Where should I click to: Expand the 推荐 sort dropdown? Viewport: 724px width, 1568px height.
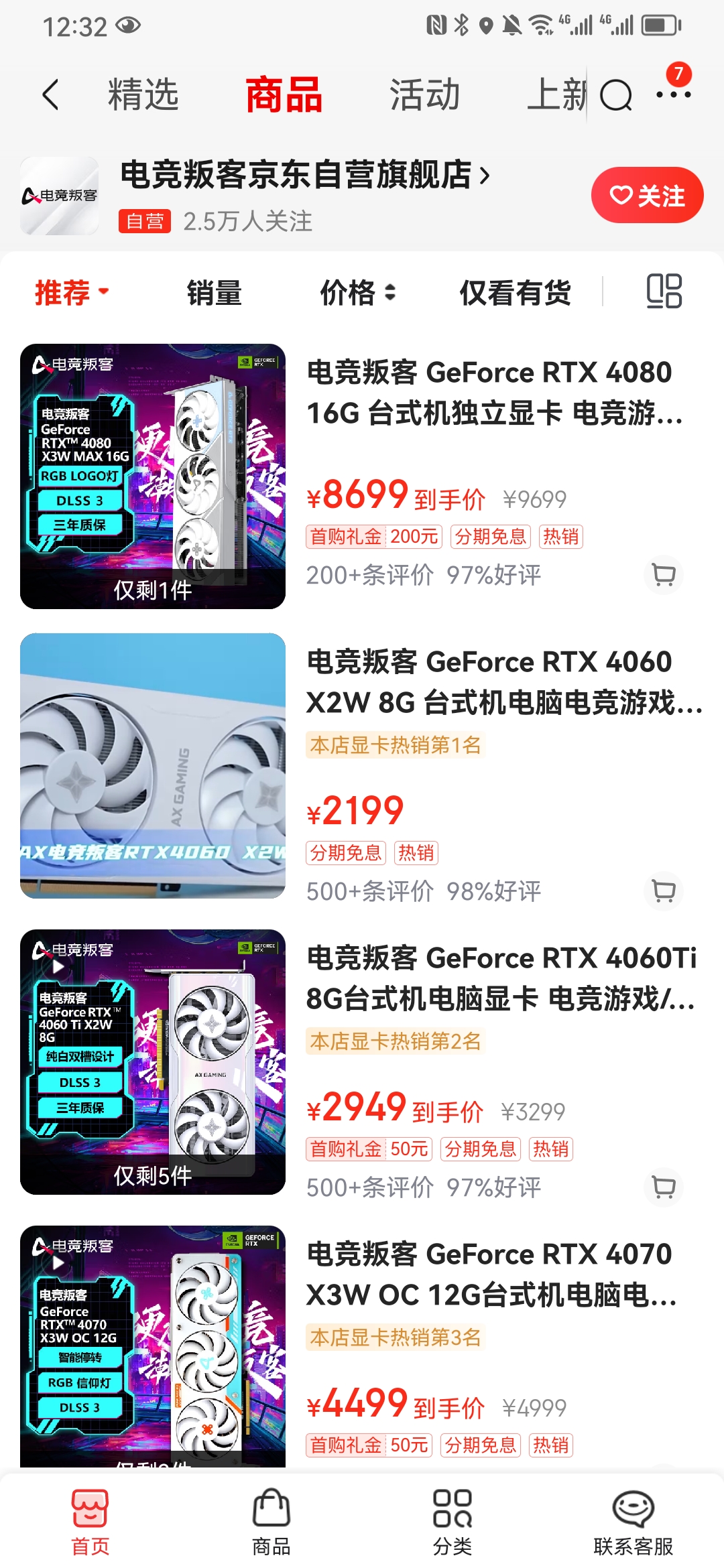pos(71,293)
